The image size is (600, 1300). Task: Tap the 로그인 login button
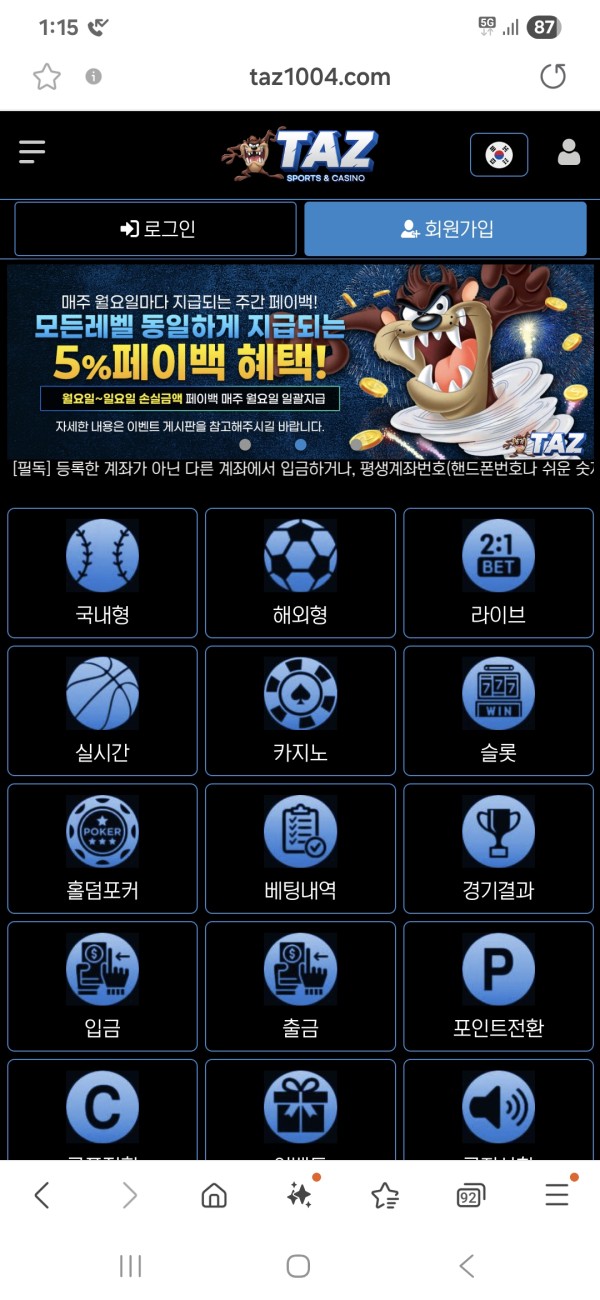[156, 229]
